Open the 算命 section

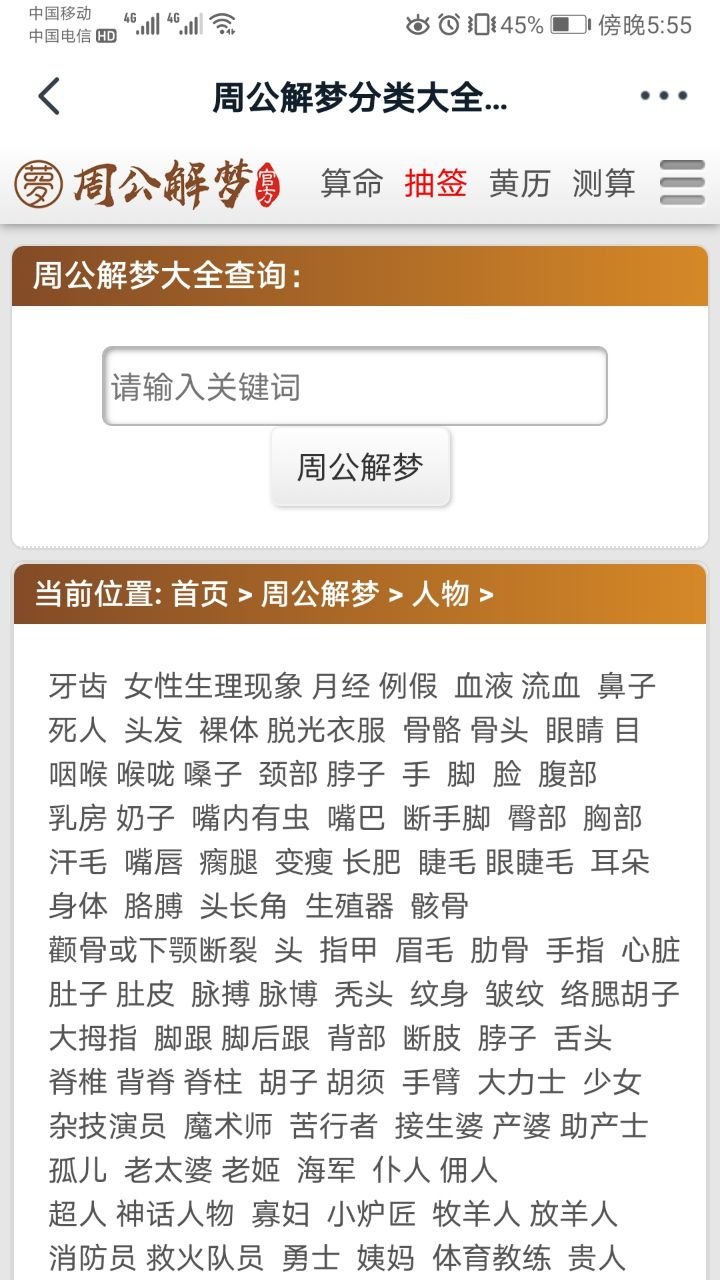(352, 184)
